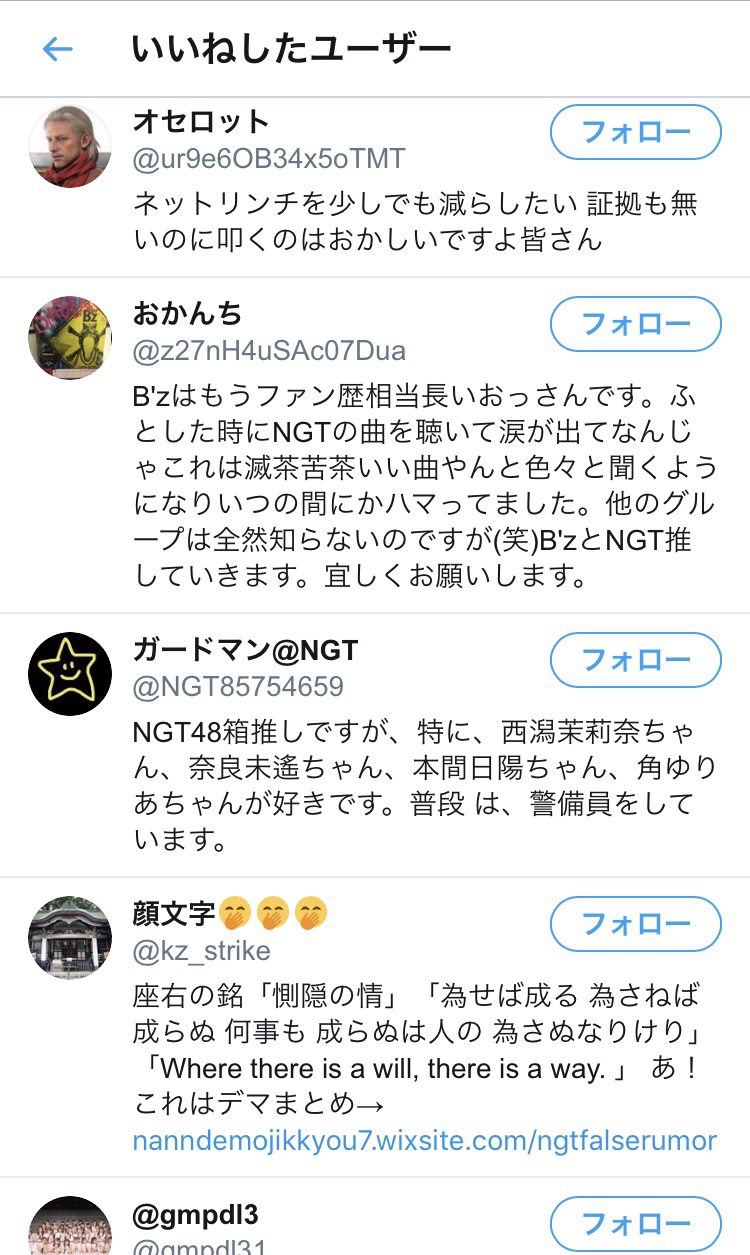Open おかんち's profile row

(375, 446)
